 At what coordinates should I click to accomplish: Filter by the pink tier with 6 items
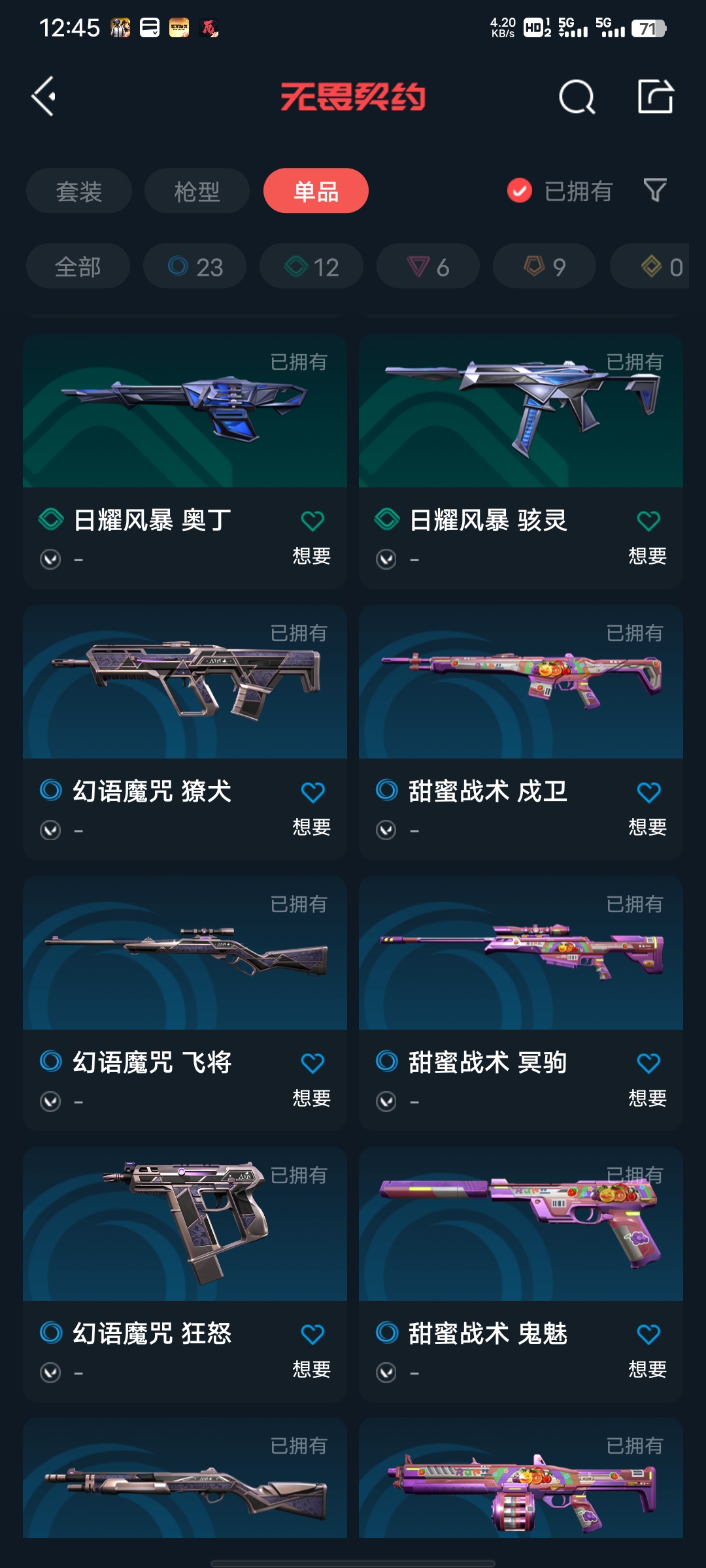click(x=428, y=267)
